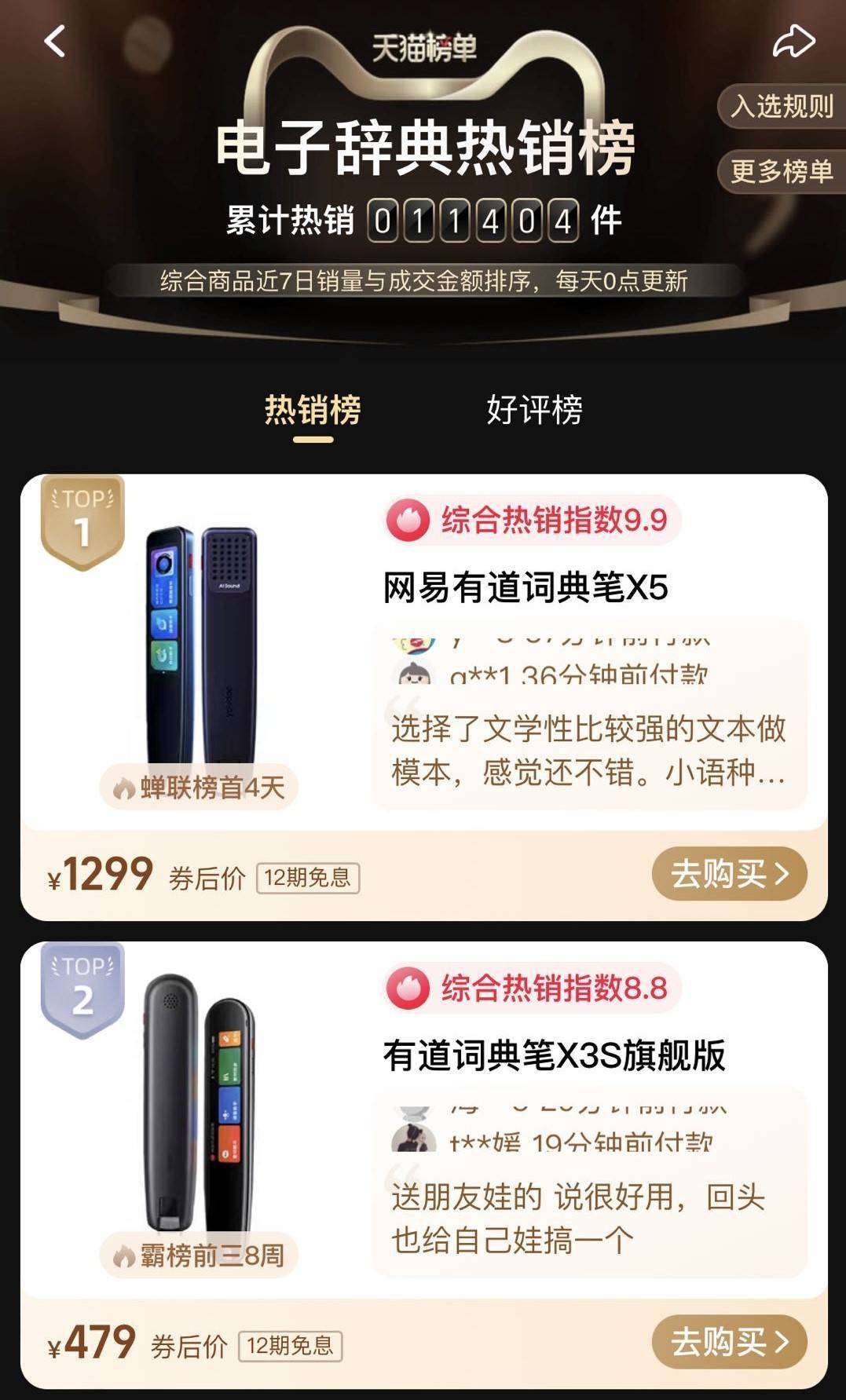Image resolution: width=846 pixels, height=1400 pixels.
Task: Switch to the 好评榜 tab
Action: coord(534,410)
